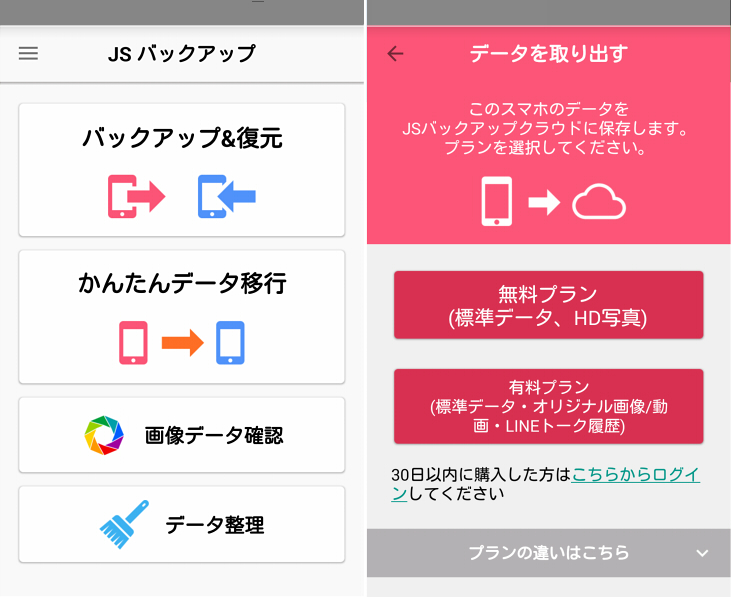
Task: Choose 有料プラン button
Action: (548, 406)
